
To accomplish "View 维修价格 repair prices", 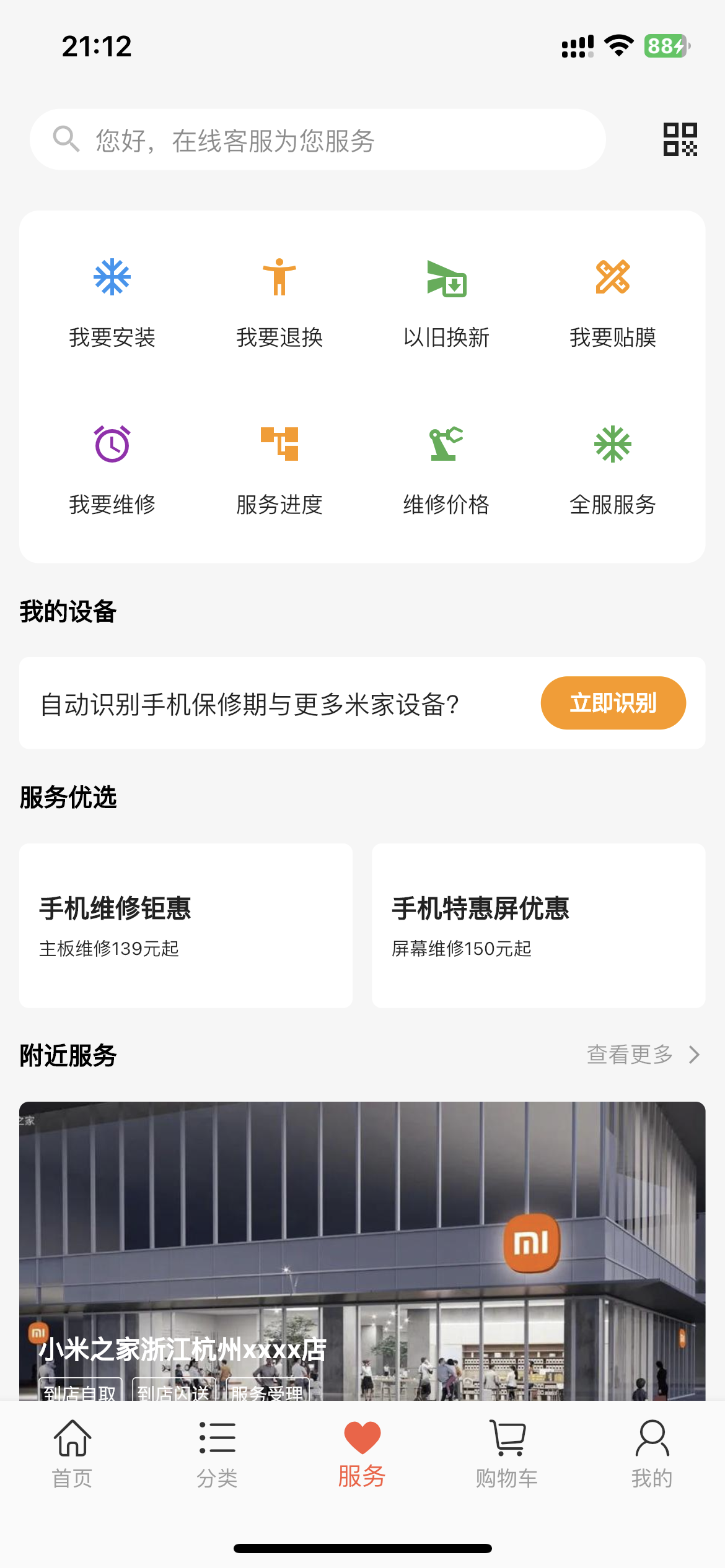I will (446, 471).
